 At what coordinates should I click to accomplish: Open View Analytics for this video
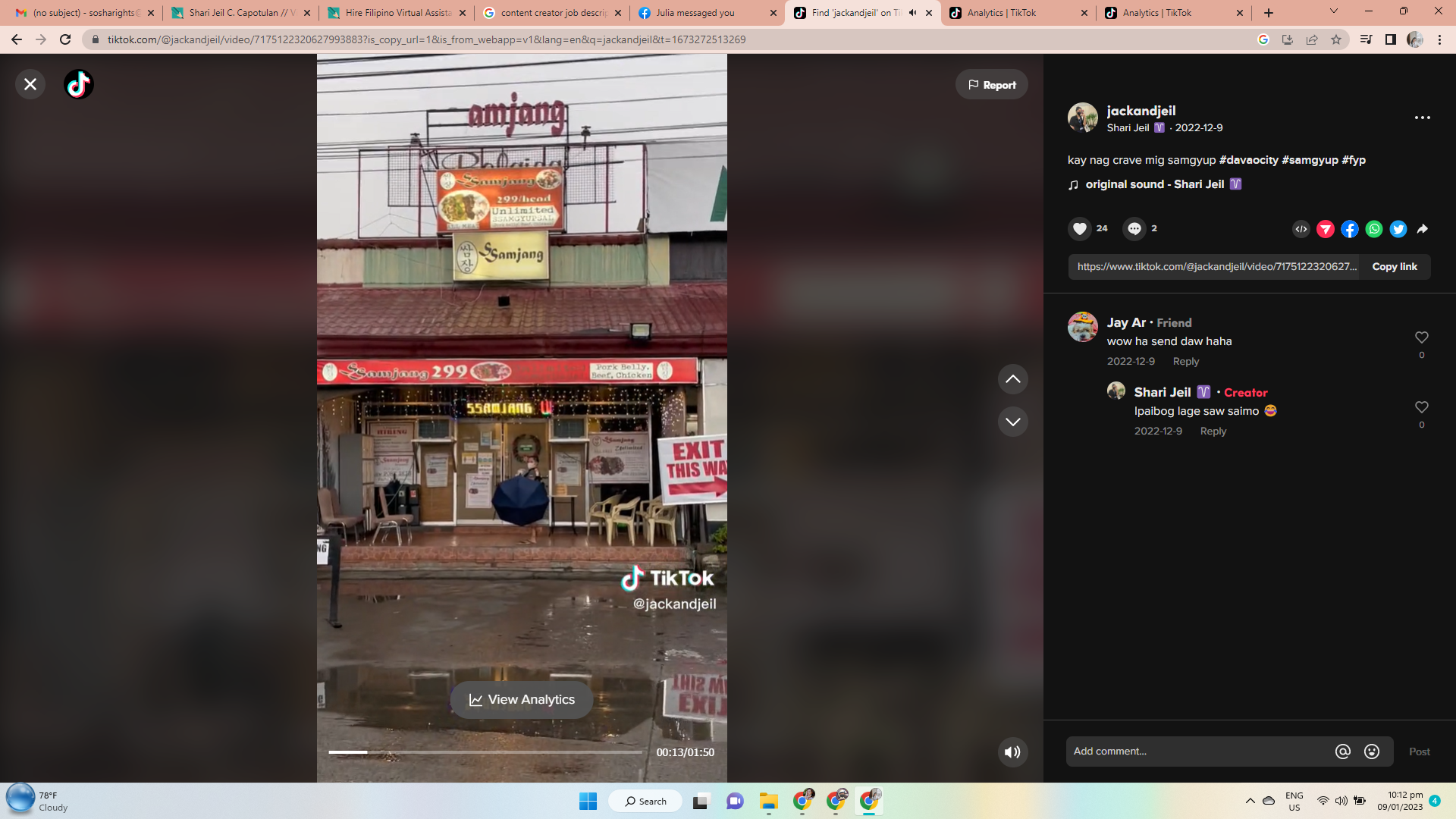522,700
